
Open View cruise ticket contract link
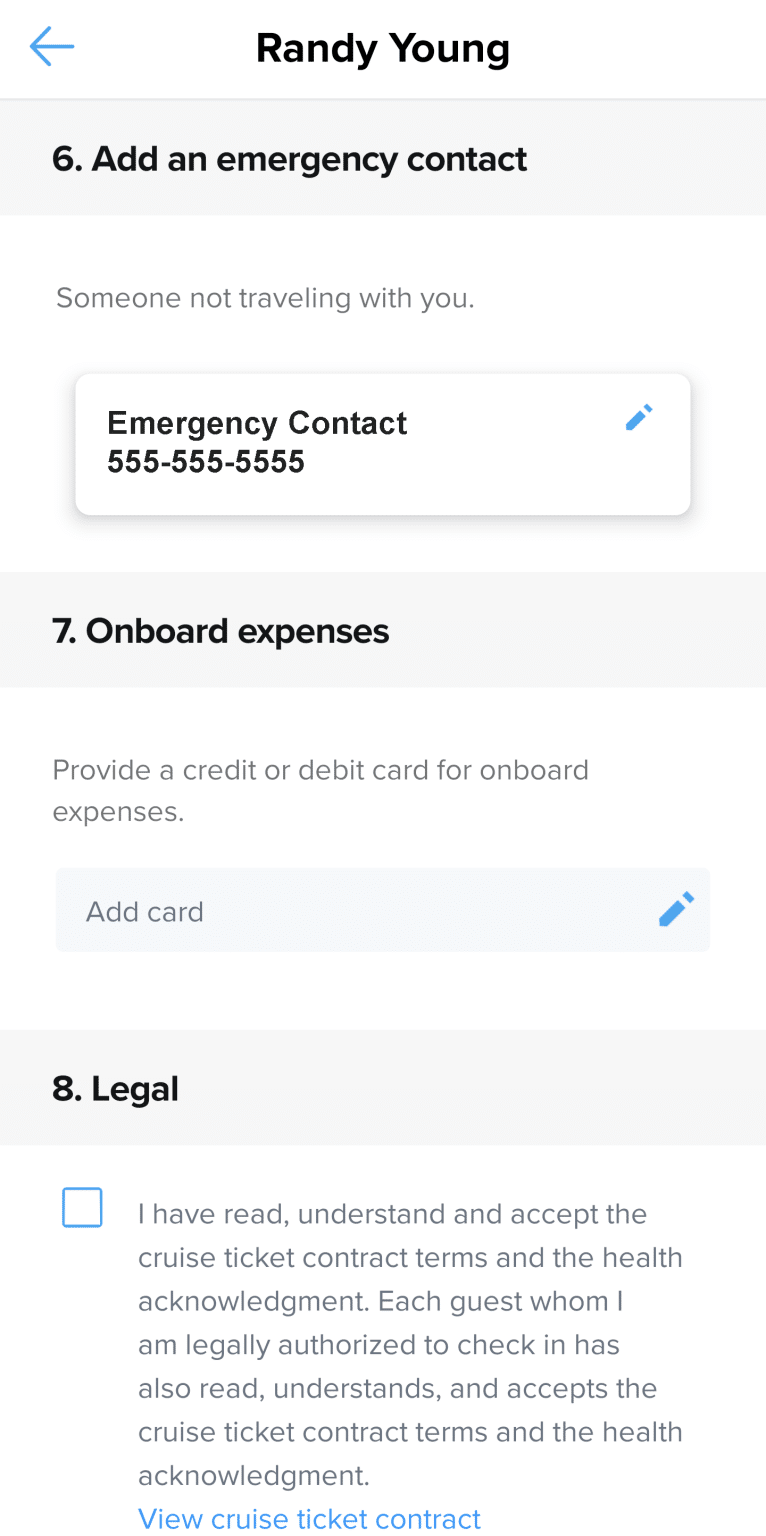[309, 1518]
